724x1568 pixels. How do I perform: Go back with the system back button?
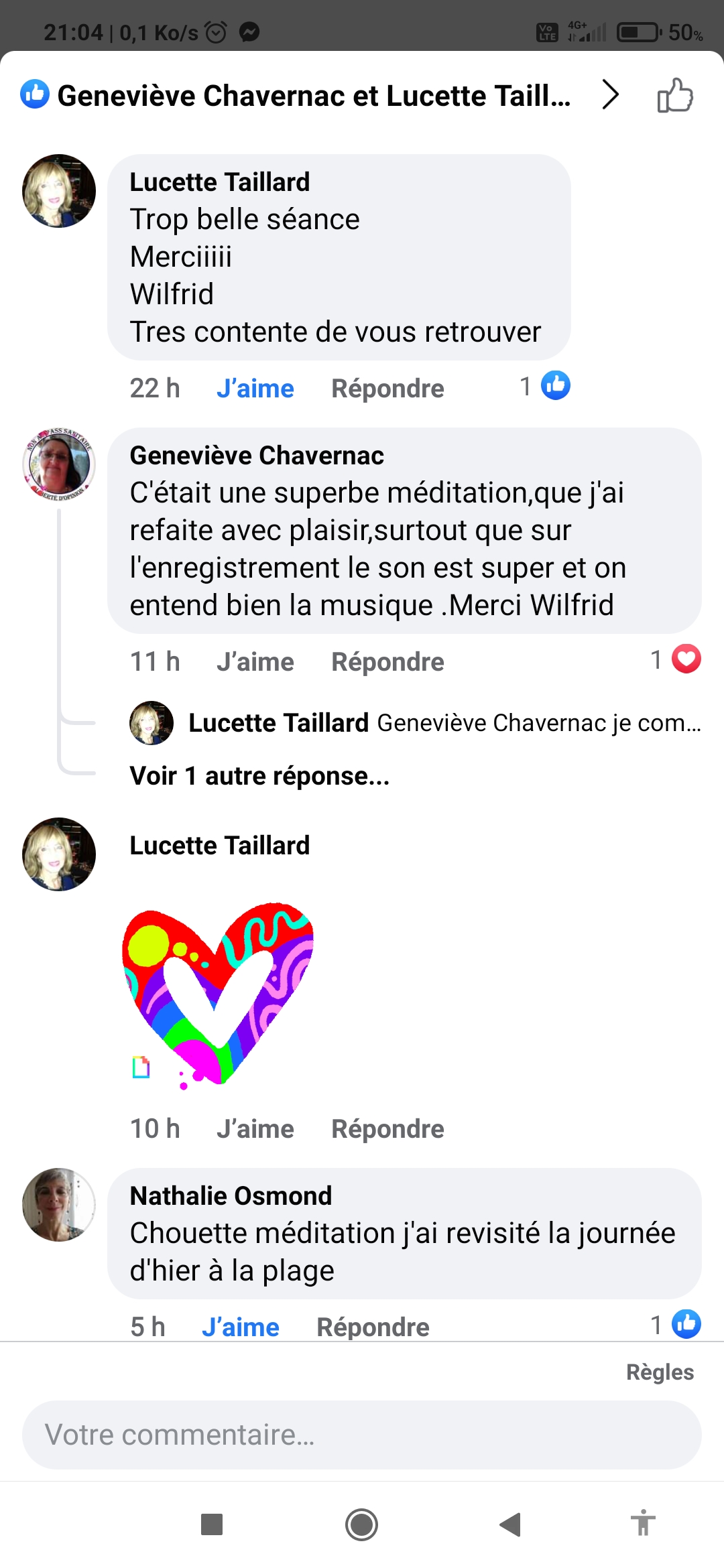(x=511, y=1524)
